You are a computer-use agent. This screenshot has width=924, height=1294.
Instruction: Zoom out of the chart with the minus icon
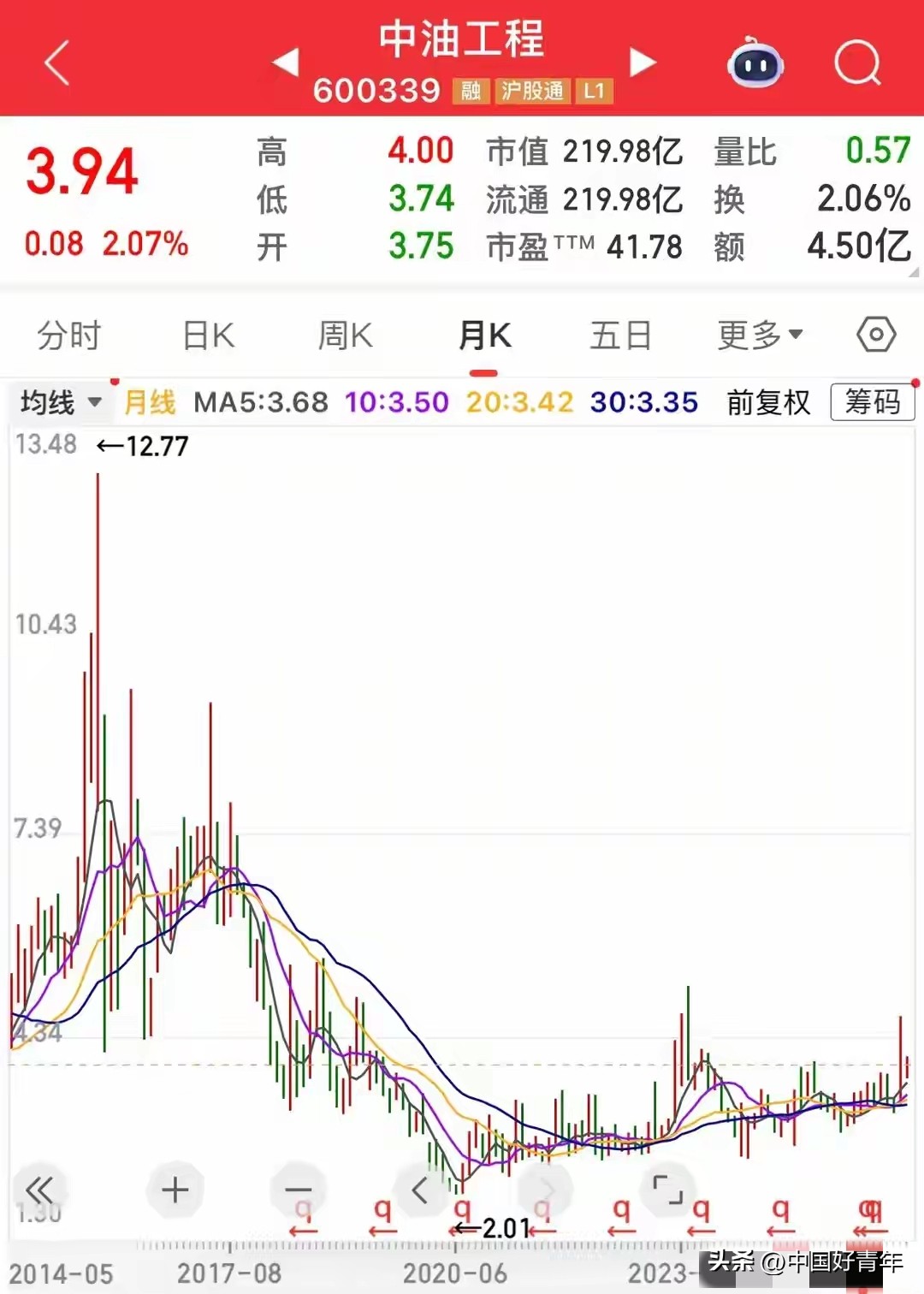coord(297,1190)
